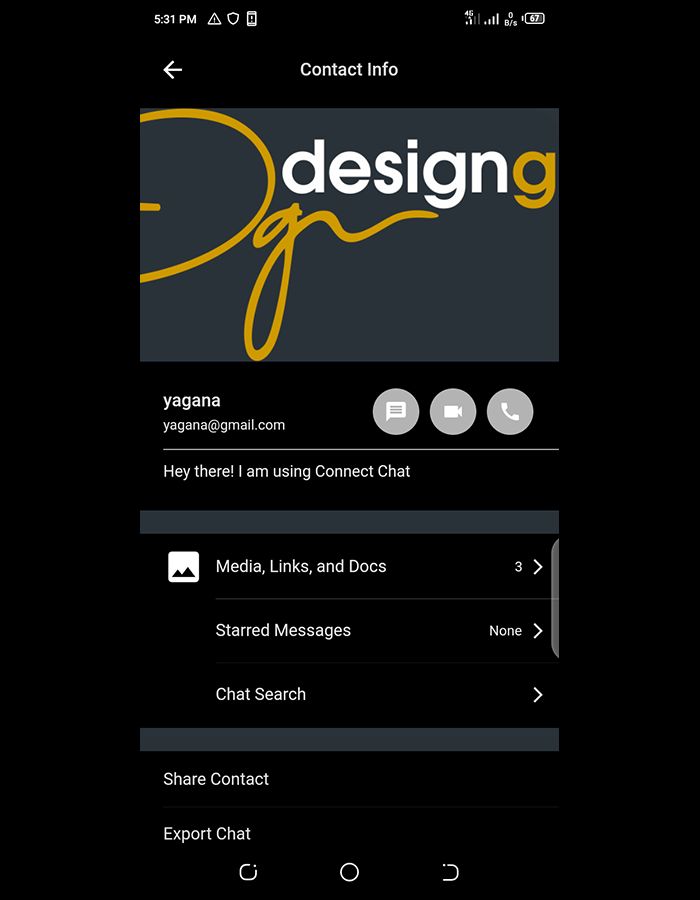700x900 pixels.
Task: Start a voice call with yagana
Action: tap(510, 412)
